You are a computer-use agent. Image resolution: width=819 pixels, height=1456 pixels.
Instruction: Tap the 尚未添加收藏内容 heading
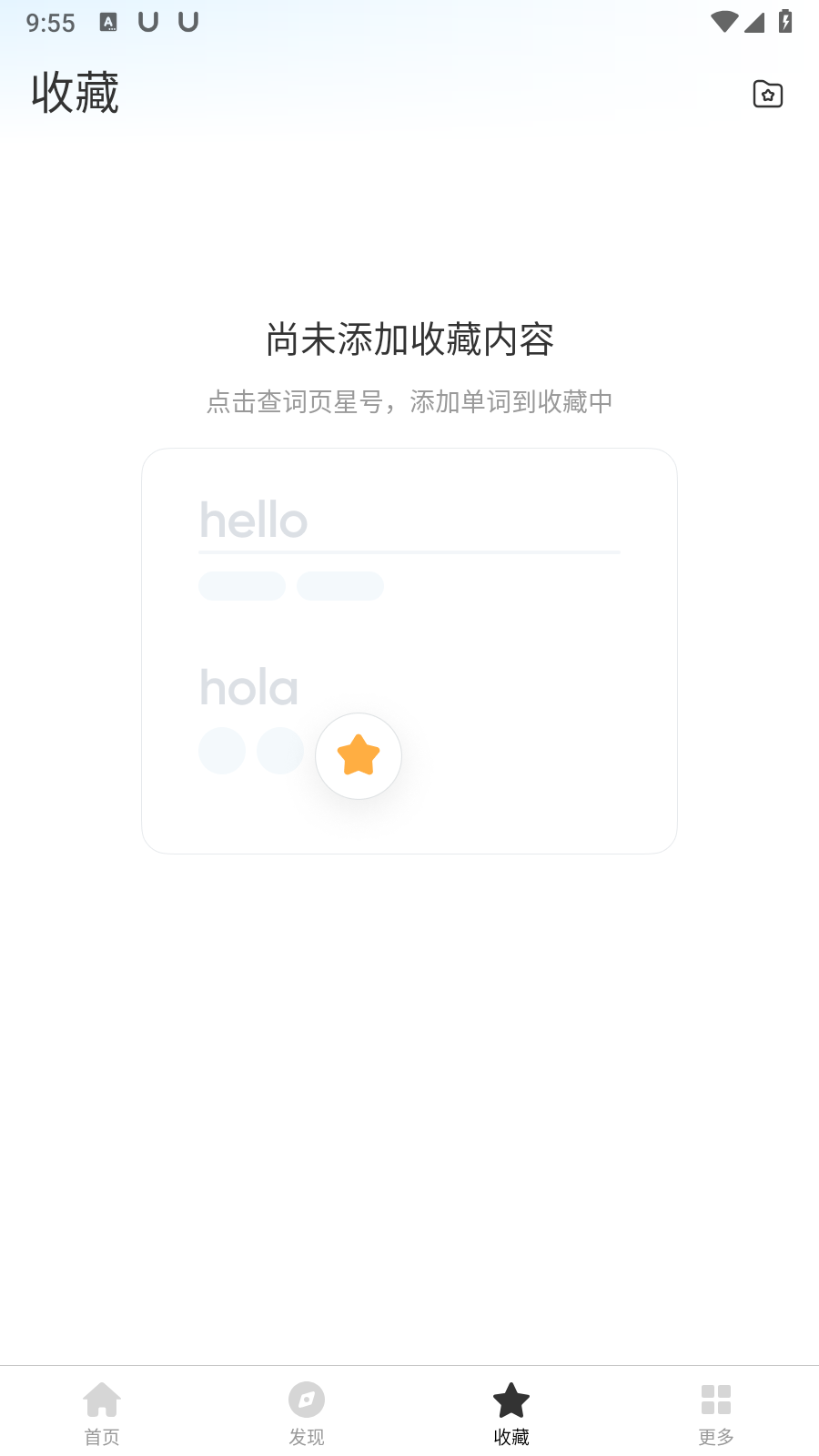(x=409, y=338)
